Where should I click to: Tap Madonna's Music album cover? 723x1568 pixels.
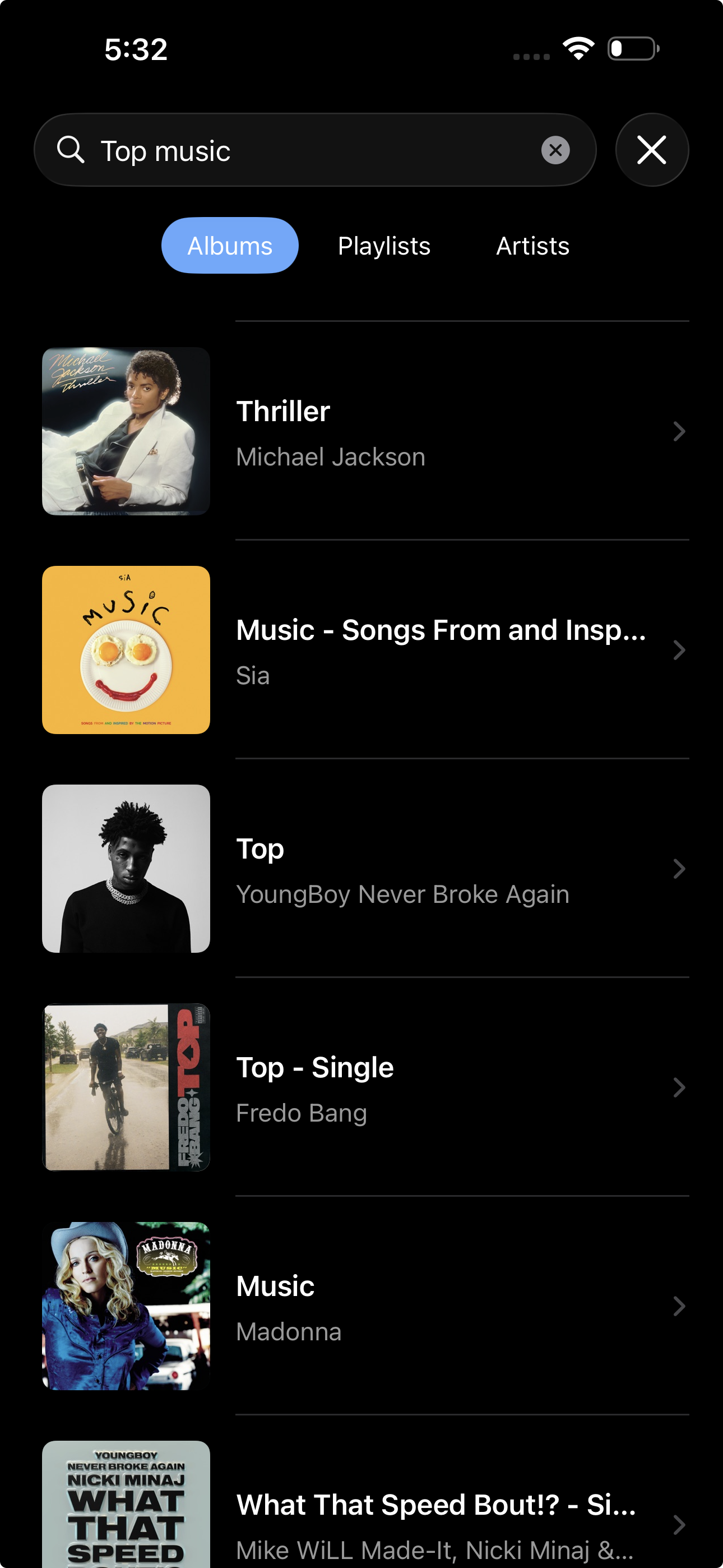pyautogui.click(x=125, y=1306)
